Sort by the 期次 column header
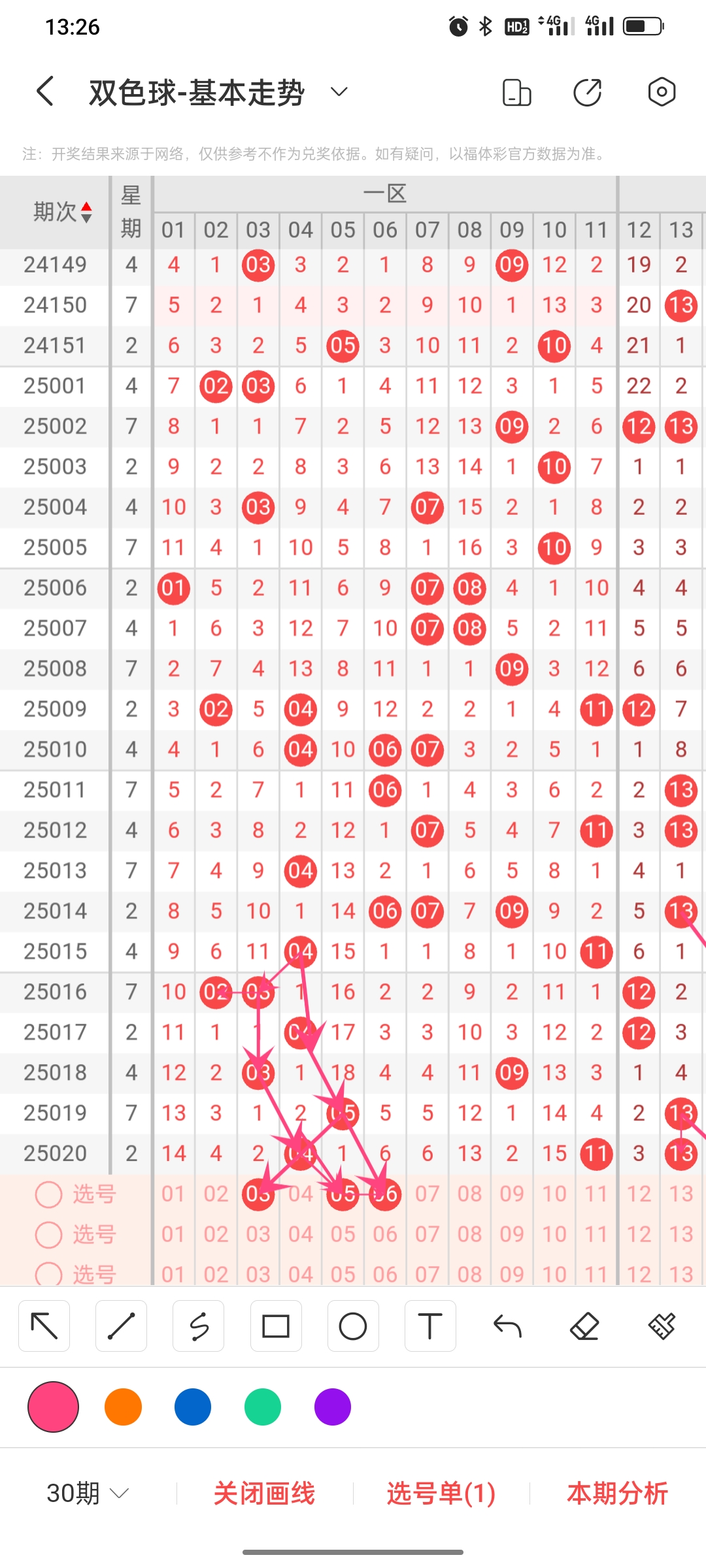706x1568 pixels. click(63, 212)
